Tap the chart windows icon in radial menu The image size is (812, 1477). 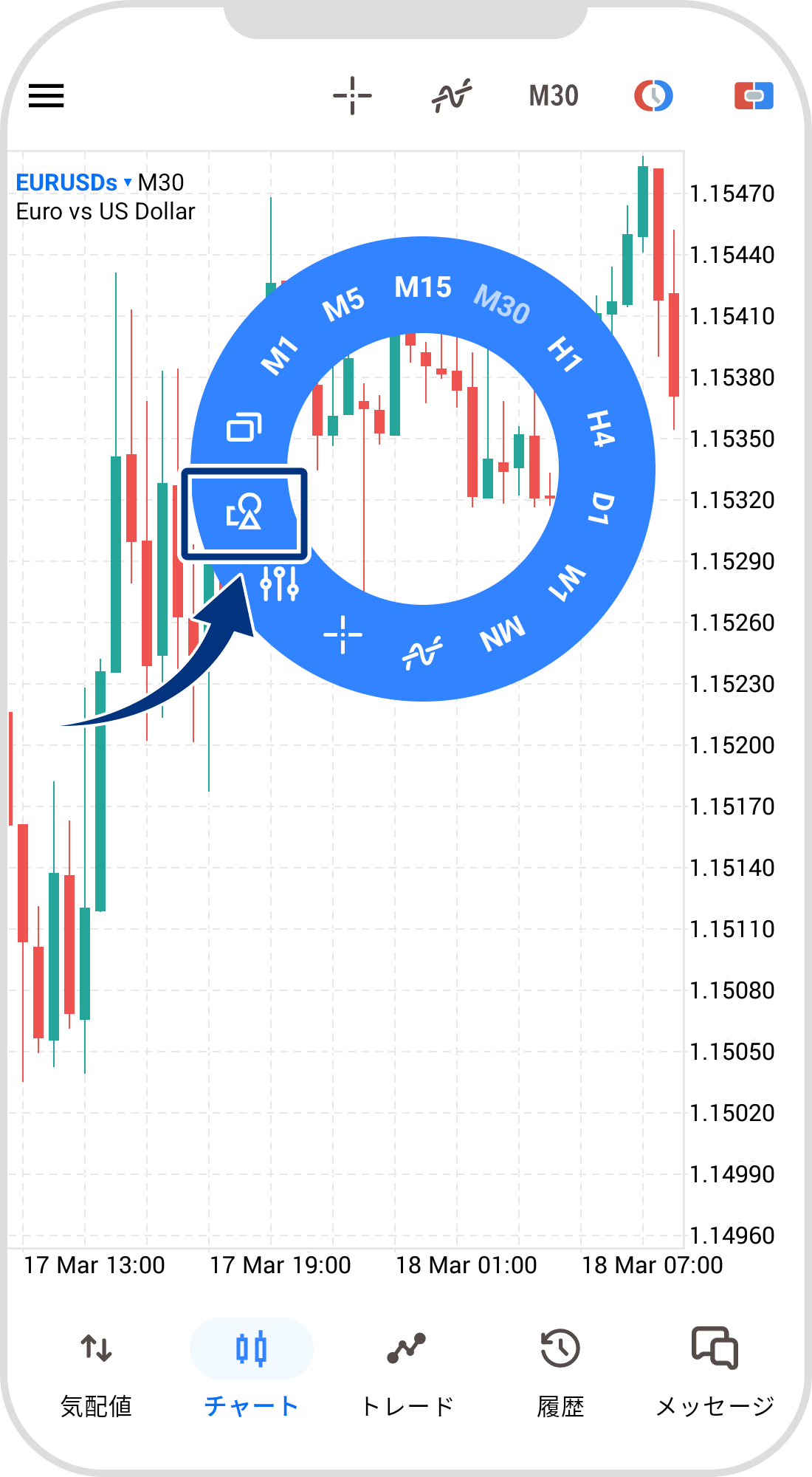(244, 427)
